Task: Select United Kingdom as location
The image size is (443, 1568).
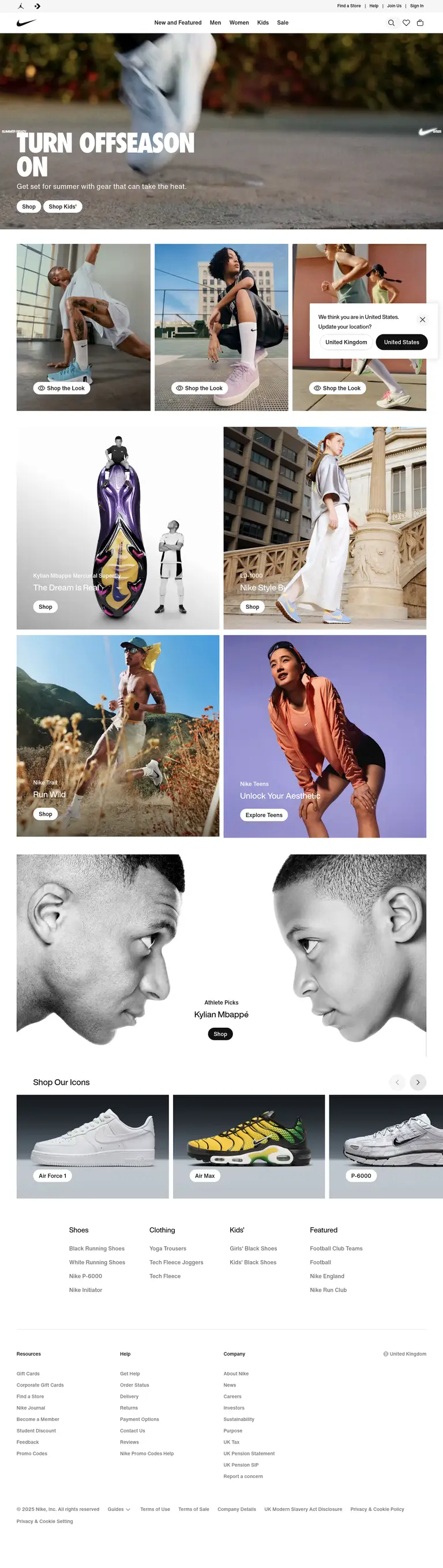Action: [x=346, y=342]
